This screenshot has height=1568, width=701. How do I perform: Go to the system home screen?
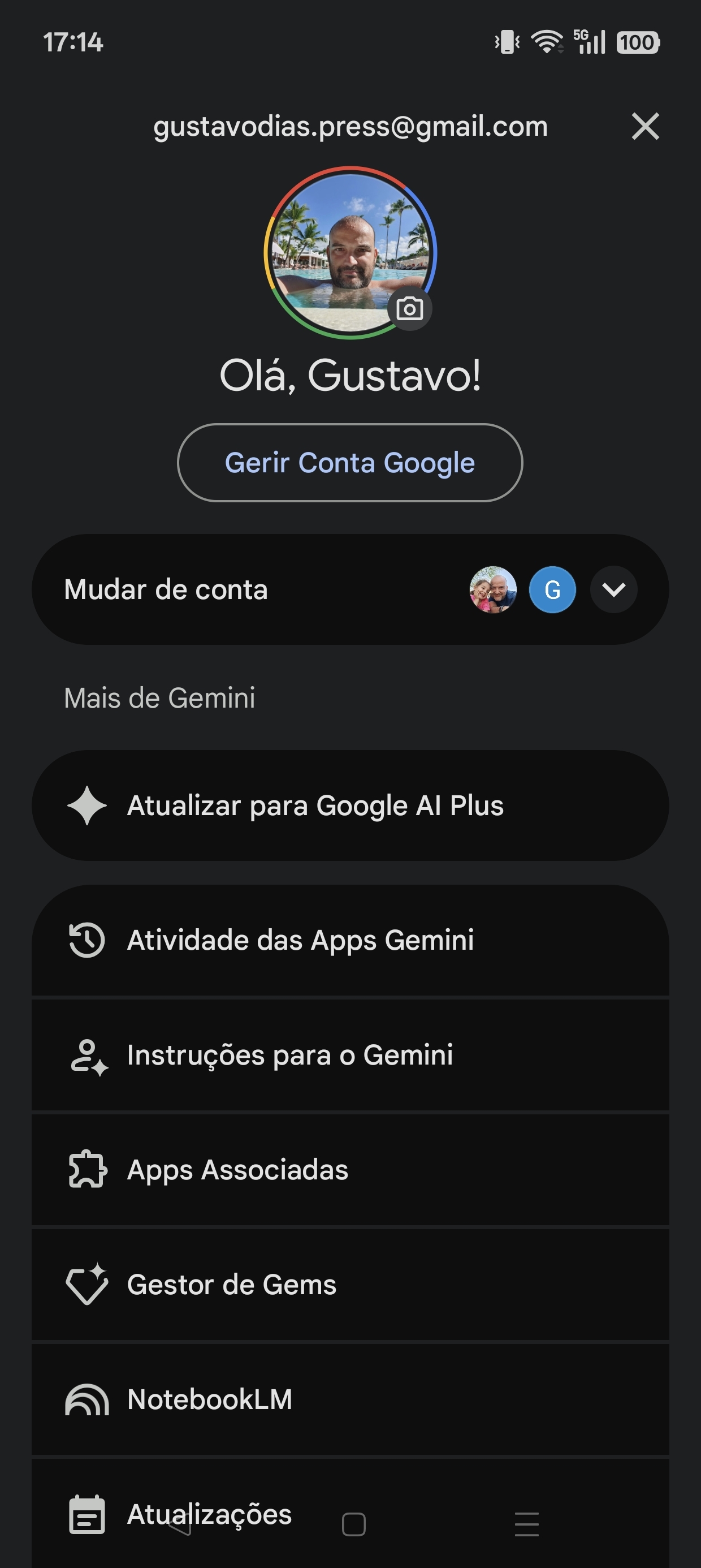(x=353, y=1524)
